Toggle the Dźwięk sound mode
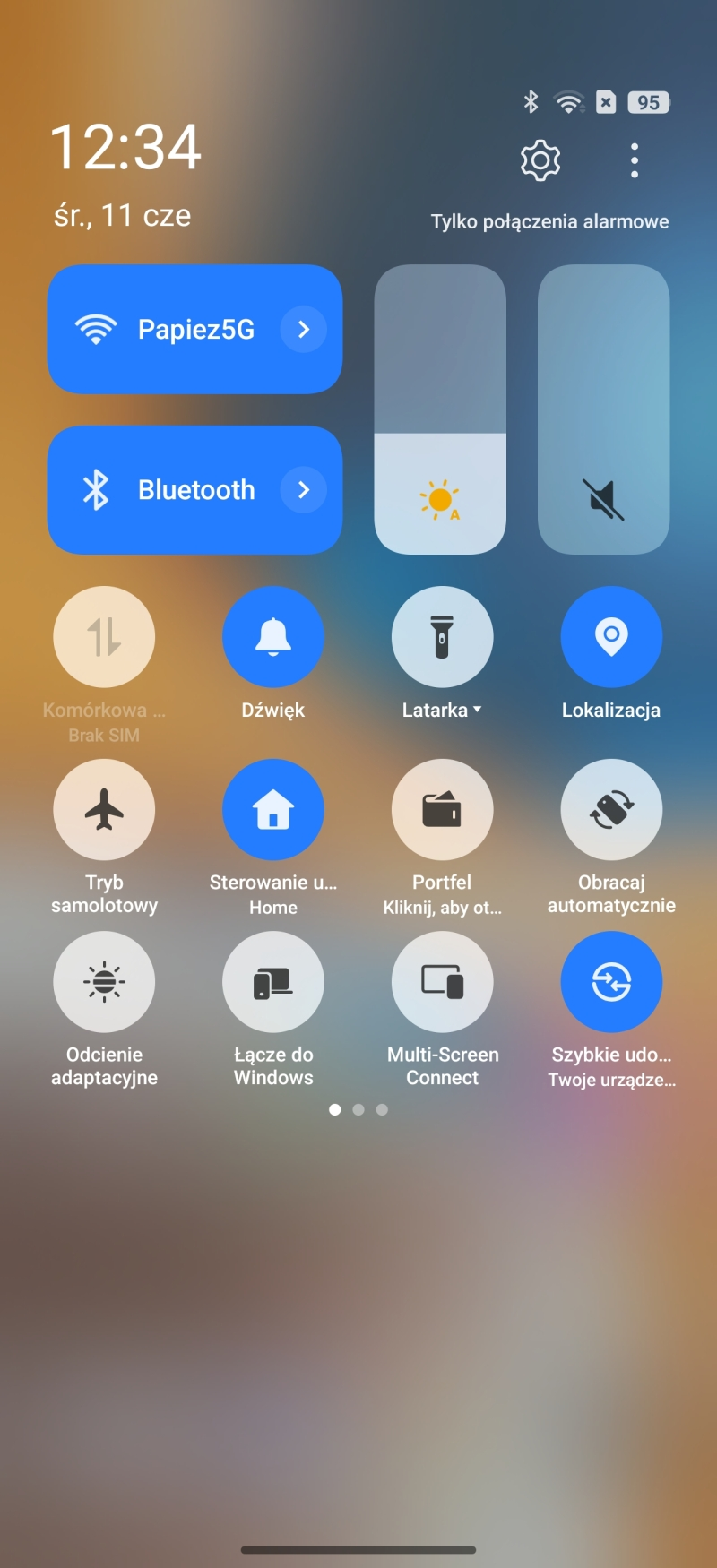Screen dimensions: 717x1568 pyautogui.click(x=273, y=637)
